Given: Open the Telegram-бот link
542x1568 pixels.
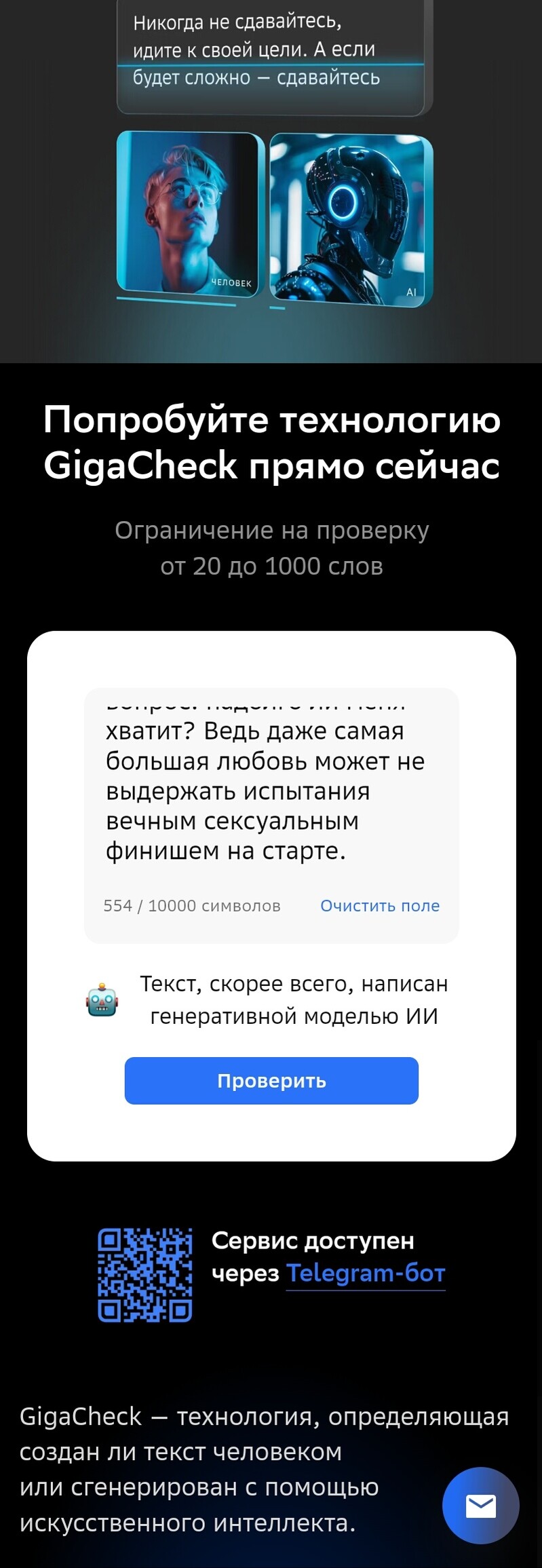Looking at the screenshot, I should pyautogui.click(x=366, y=1273).
